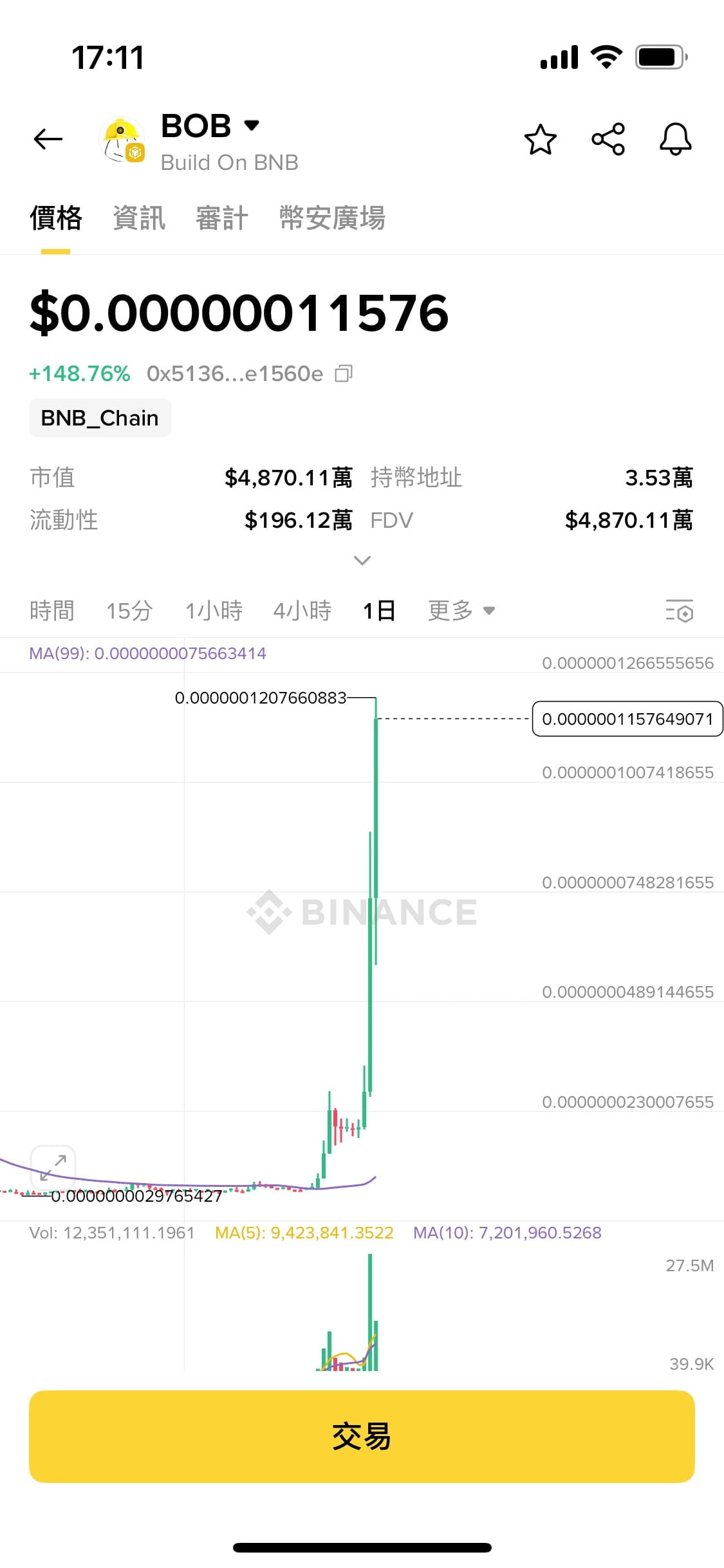The width and height of the screenshot is (724, 1568).
Task: Share this token page
Action: coord(608,139)
